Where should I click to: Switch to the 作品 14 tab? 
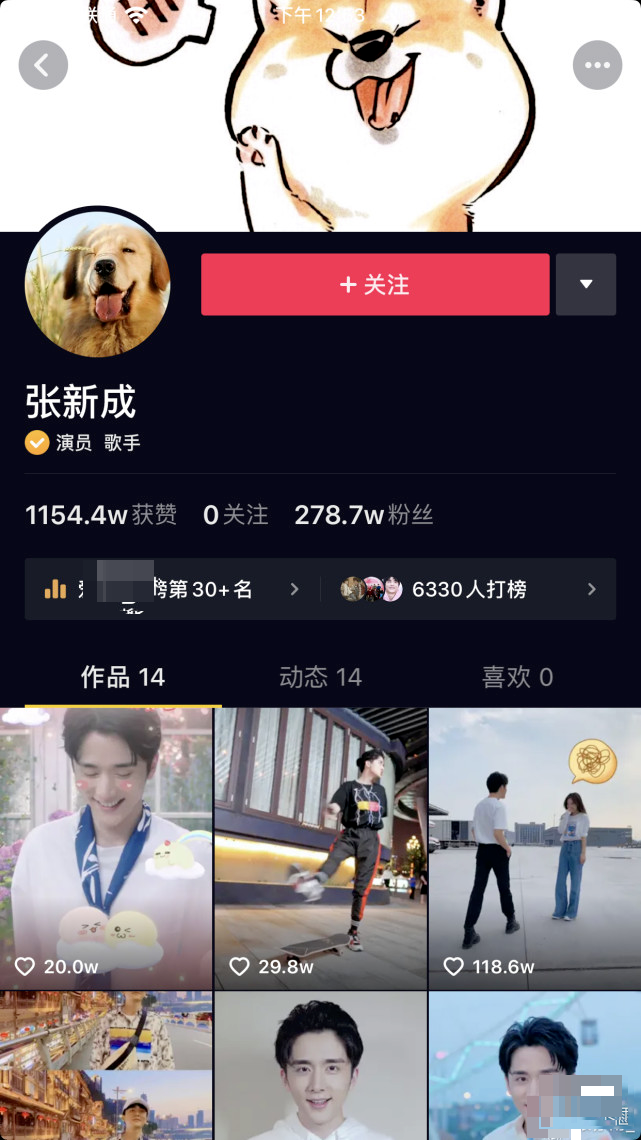pyautogui.click(x=122, y=678)
